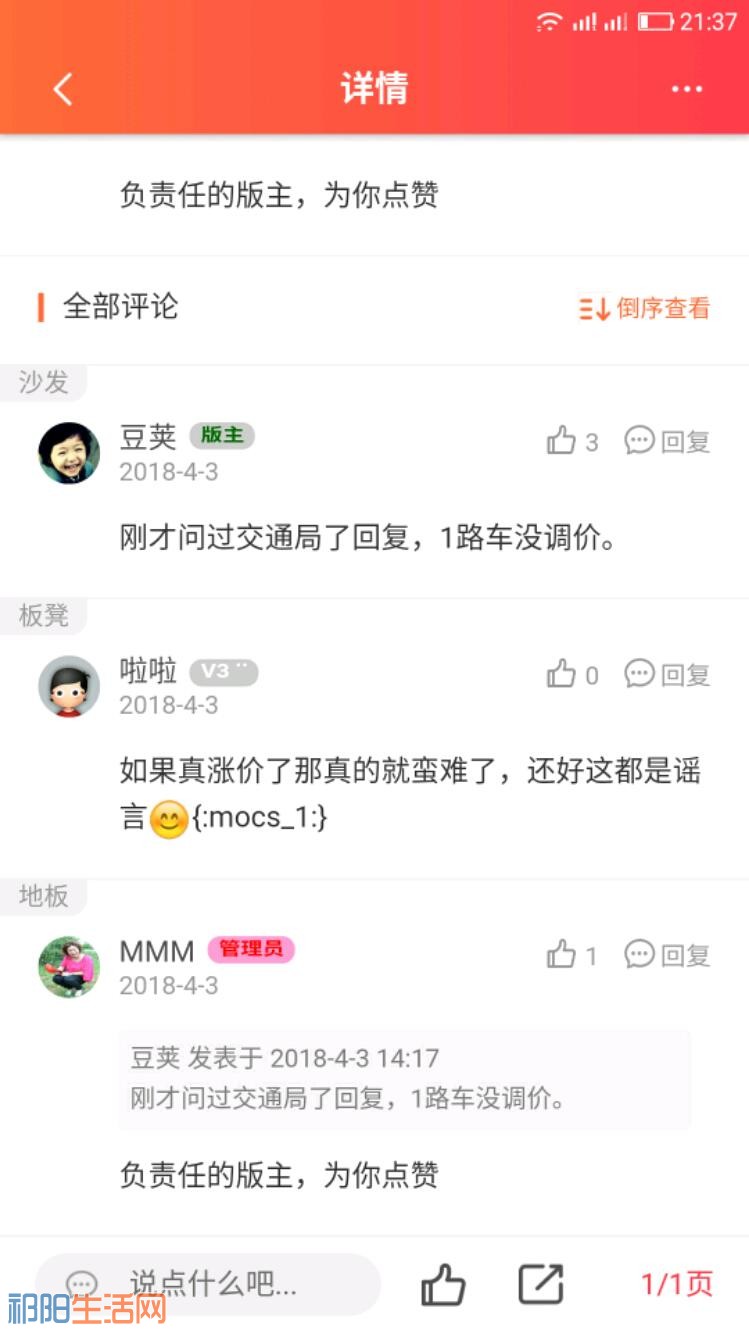The image size is (749, 1333).
Task: Like 豆荚's comment
Action: (x=571, y=441)
